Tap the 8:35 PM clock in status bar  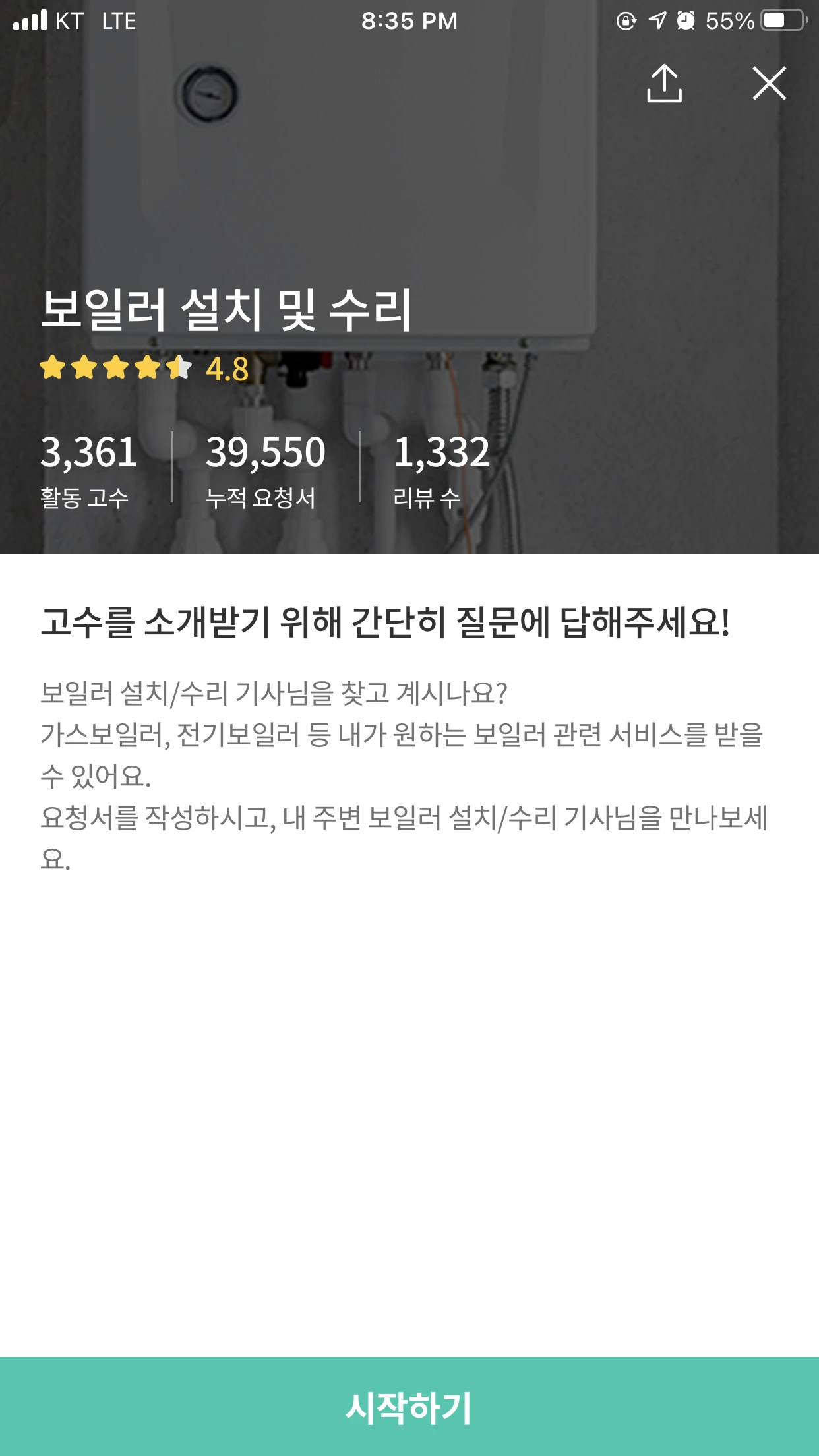[x=409, y=20]
